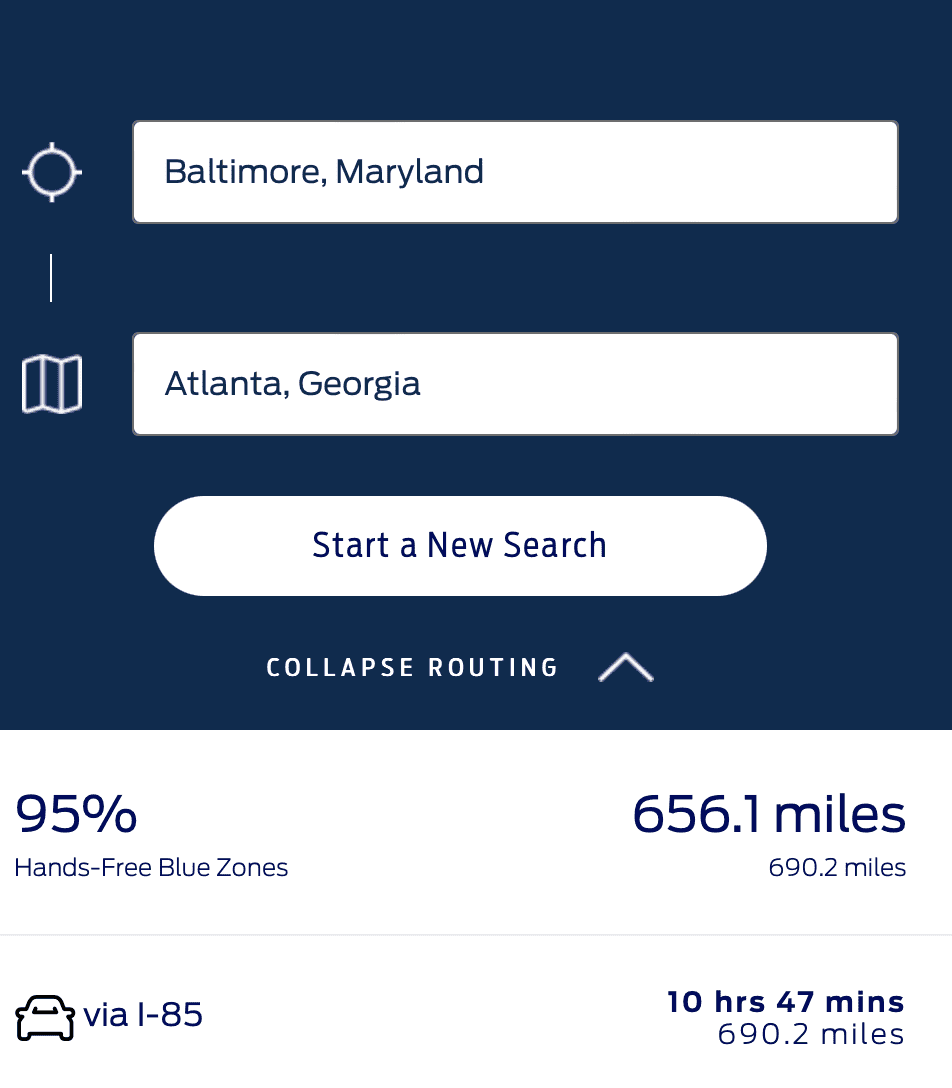Screen dimensions: 952x1088
Task: Edit the Atlanta, Georgia destination field
Action: (x=515, y=384)
